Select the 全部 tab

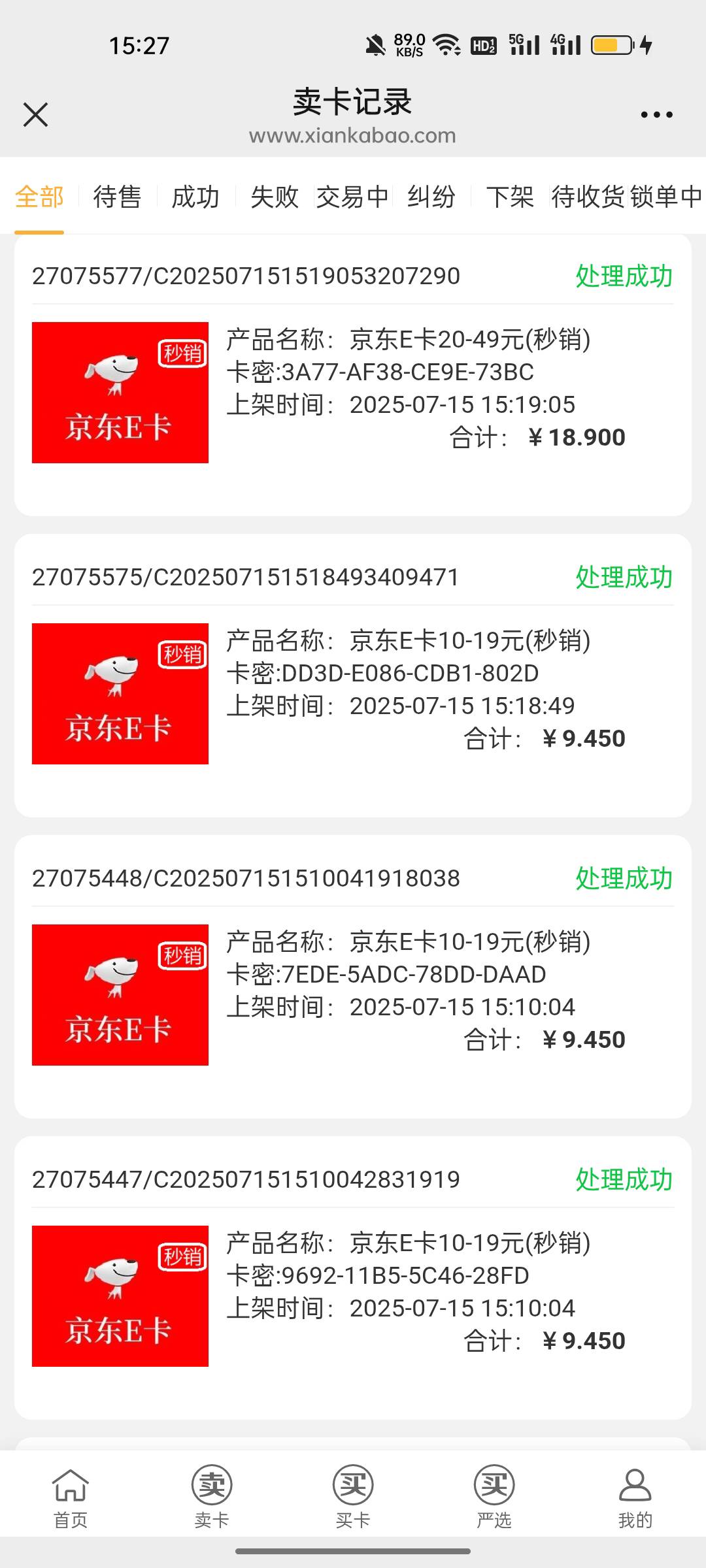(x=39, y=197)
